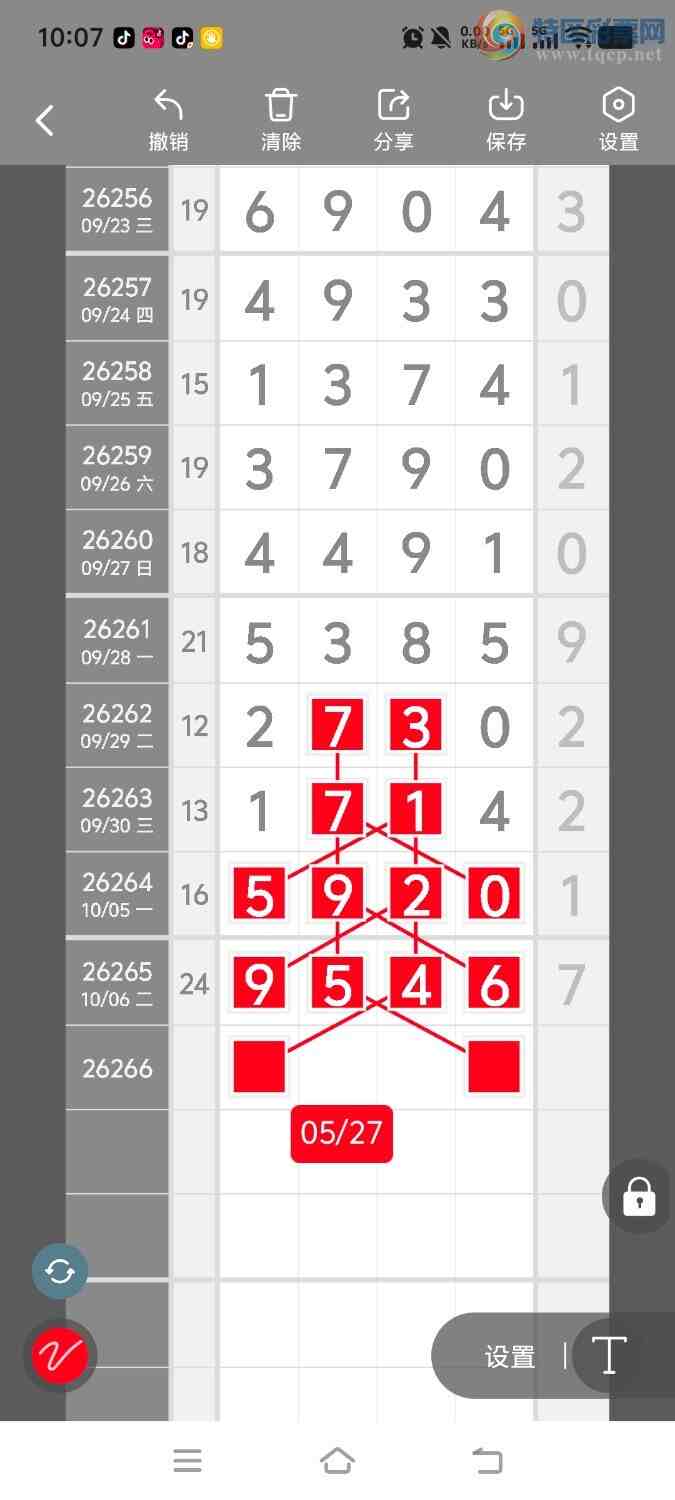The width and height of the screenshot is (675, 1500).
Task: Select the red pen drawing tool
Action: [x=60, y=1356]
